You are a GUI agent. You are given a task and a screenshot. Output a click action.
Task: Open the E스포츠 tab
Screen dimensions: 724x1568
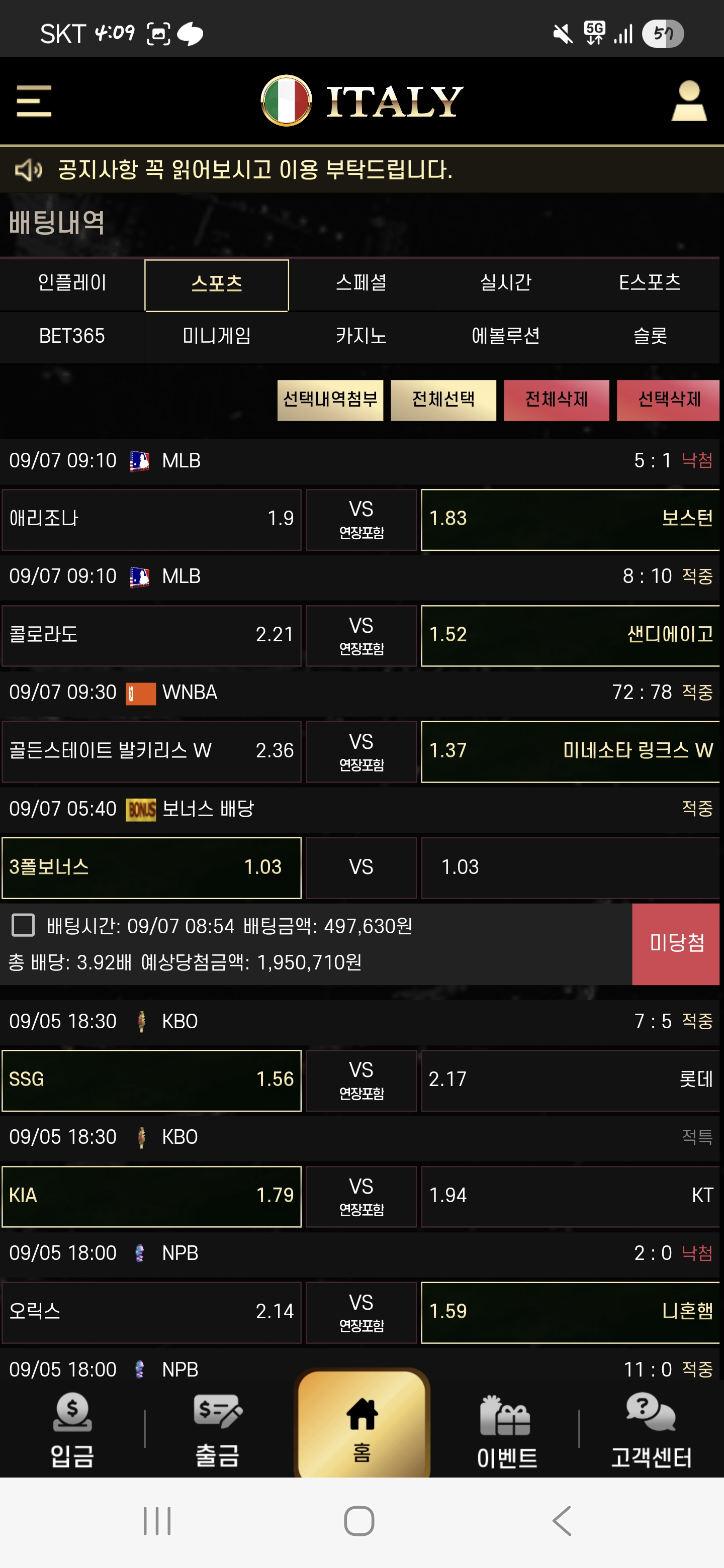click(x=650, y=283)
